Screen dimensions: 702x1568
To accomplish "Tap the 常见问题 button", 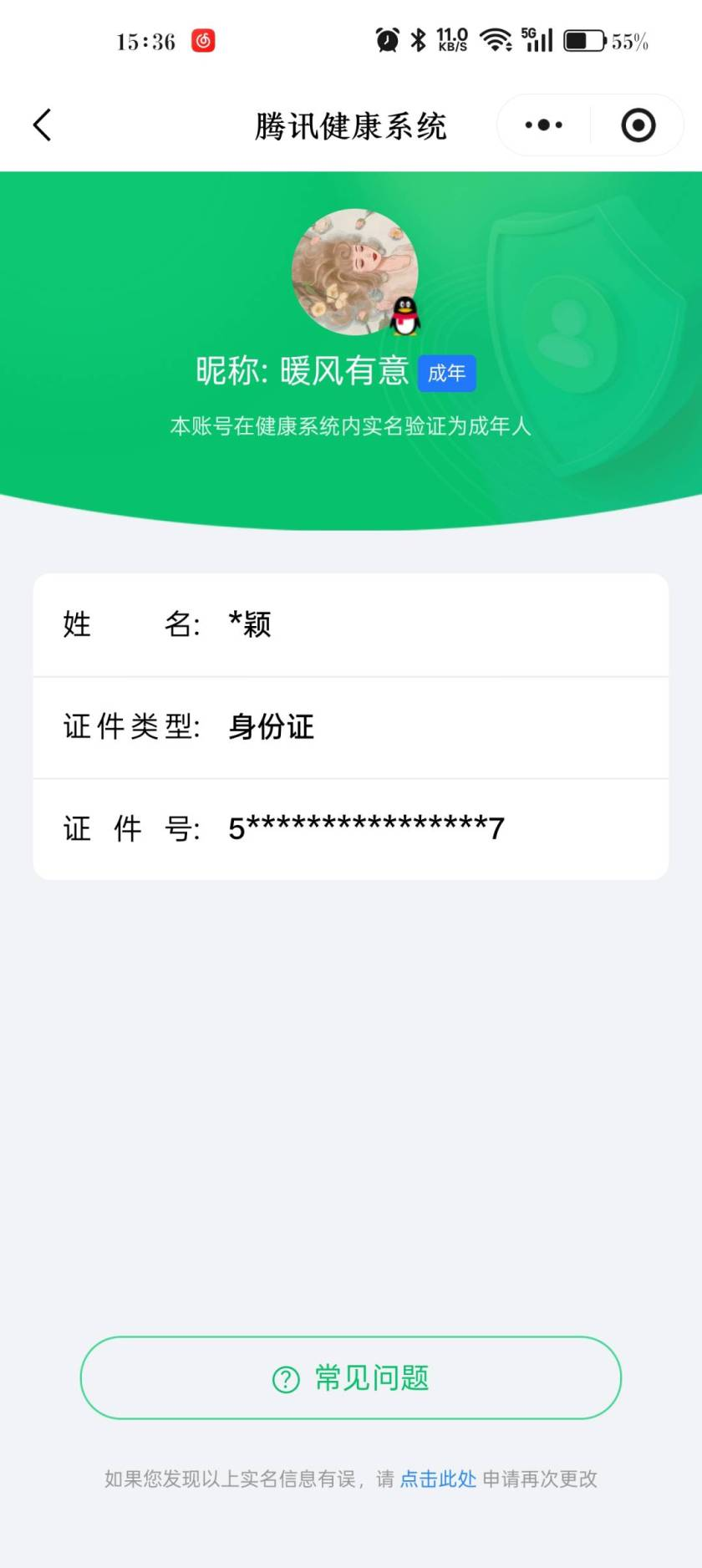I will pyautogui.click(x=350, y=1378).
